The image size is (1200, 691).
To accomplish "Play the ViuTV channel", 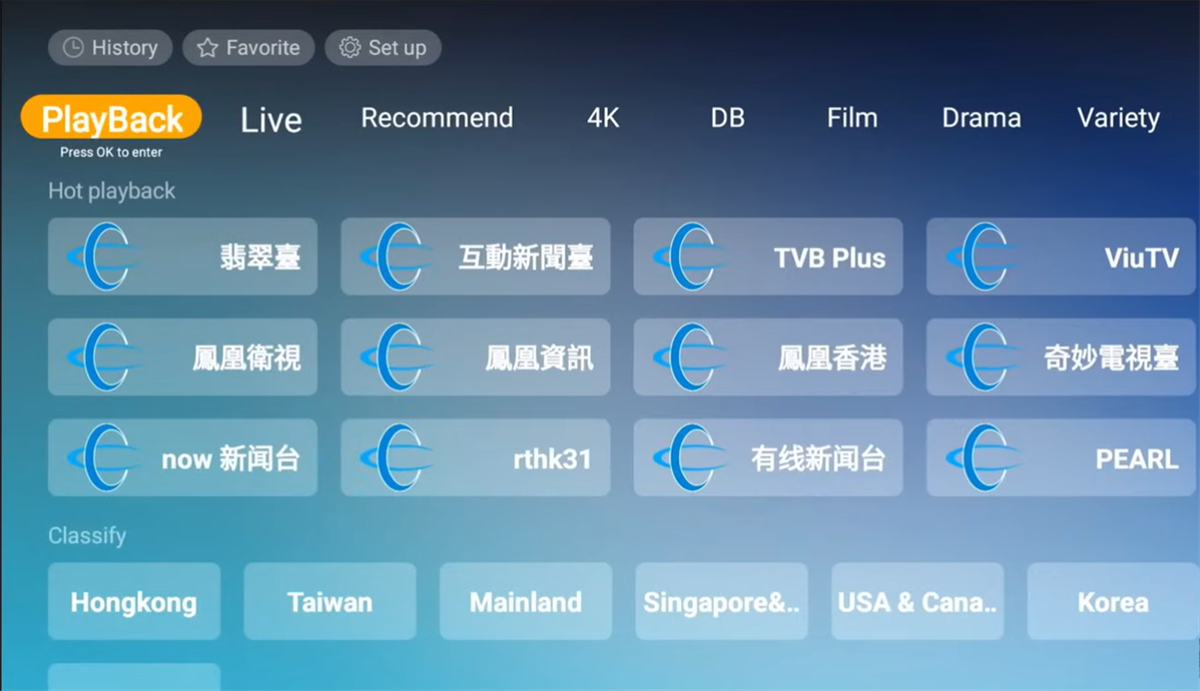I will pyautogui.click(x=1061, y=257).
